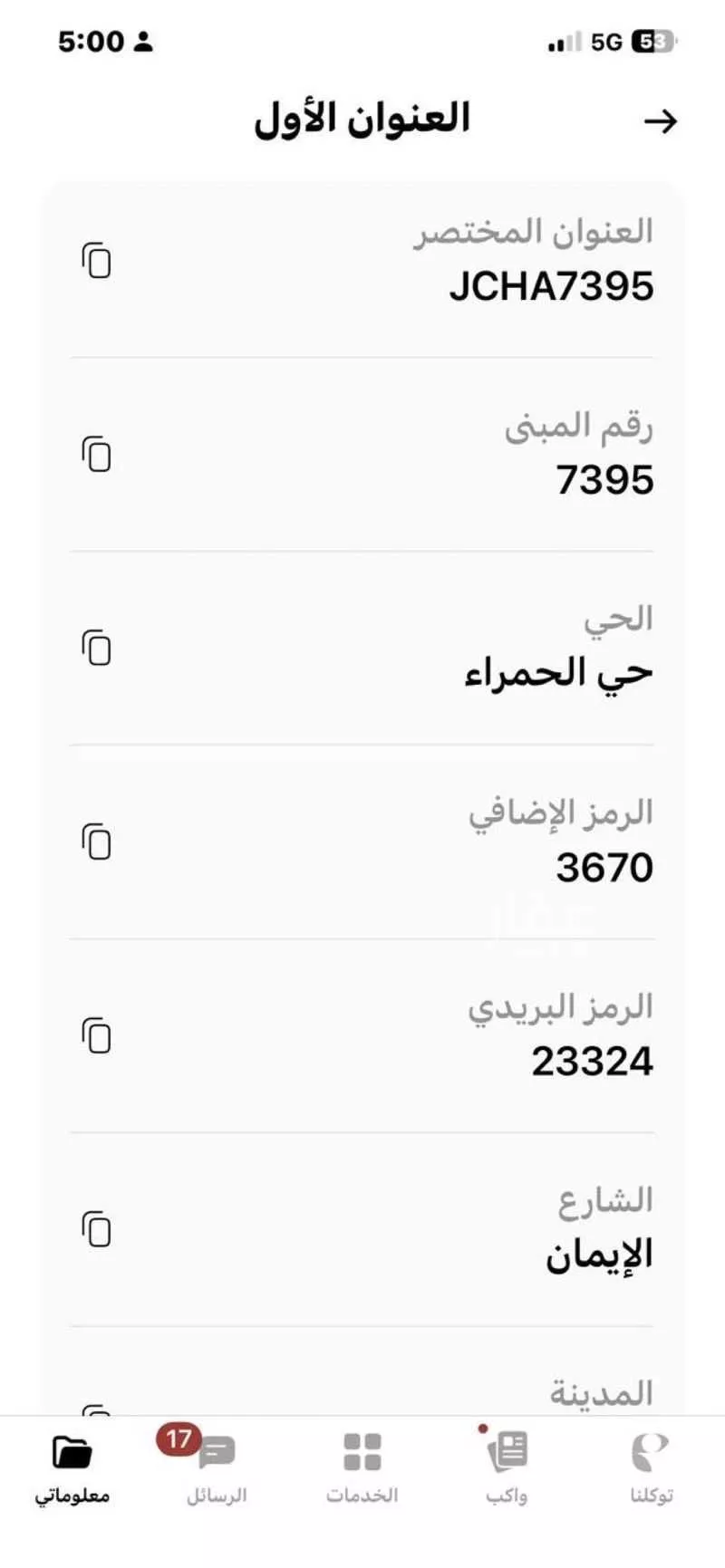725x1568 pixels.
Task: Copy the district name حي الحمراء
Action: [x=96, y=649]
